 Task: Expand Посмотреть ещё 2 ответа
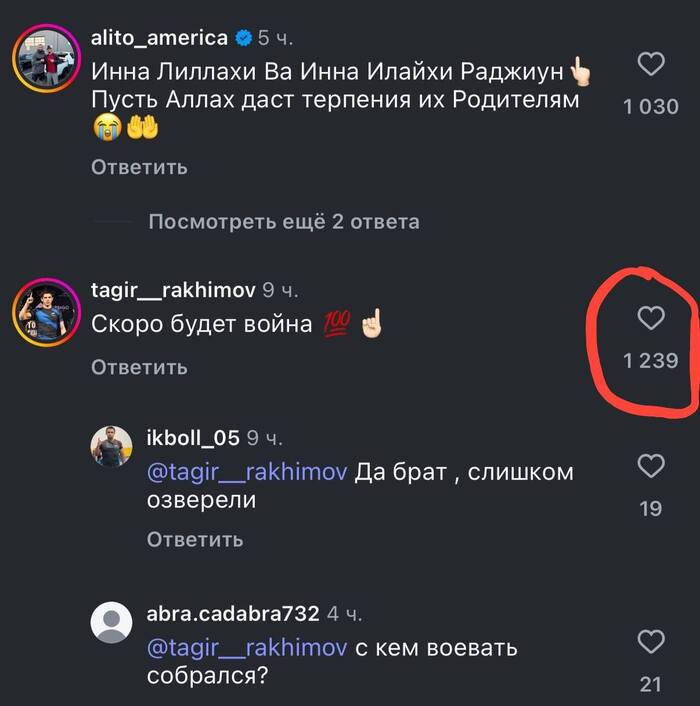pos(283,221)
